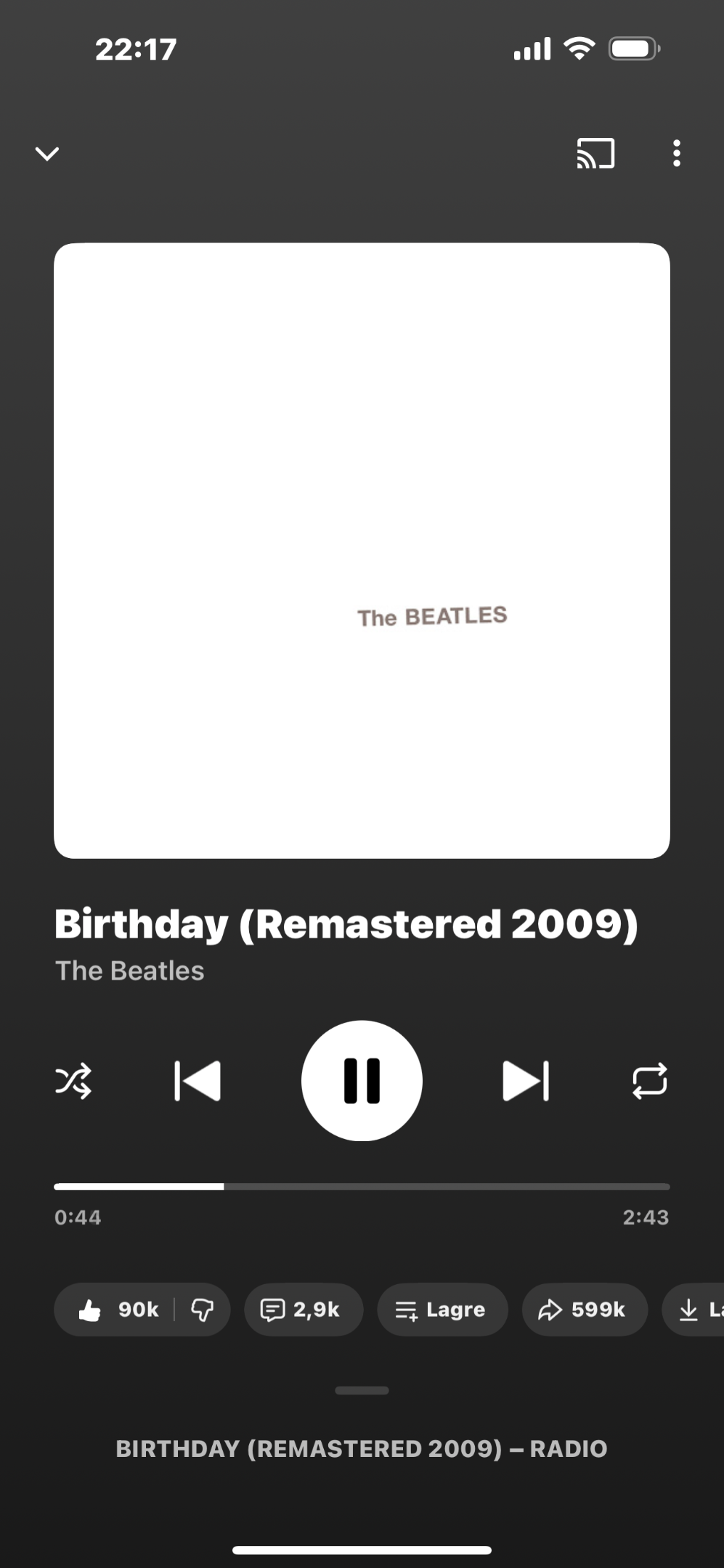This screenshot has width=724, height=1568.
Task: Skip to the previous track
Action: 198,1081
